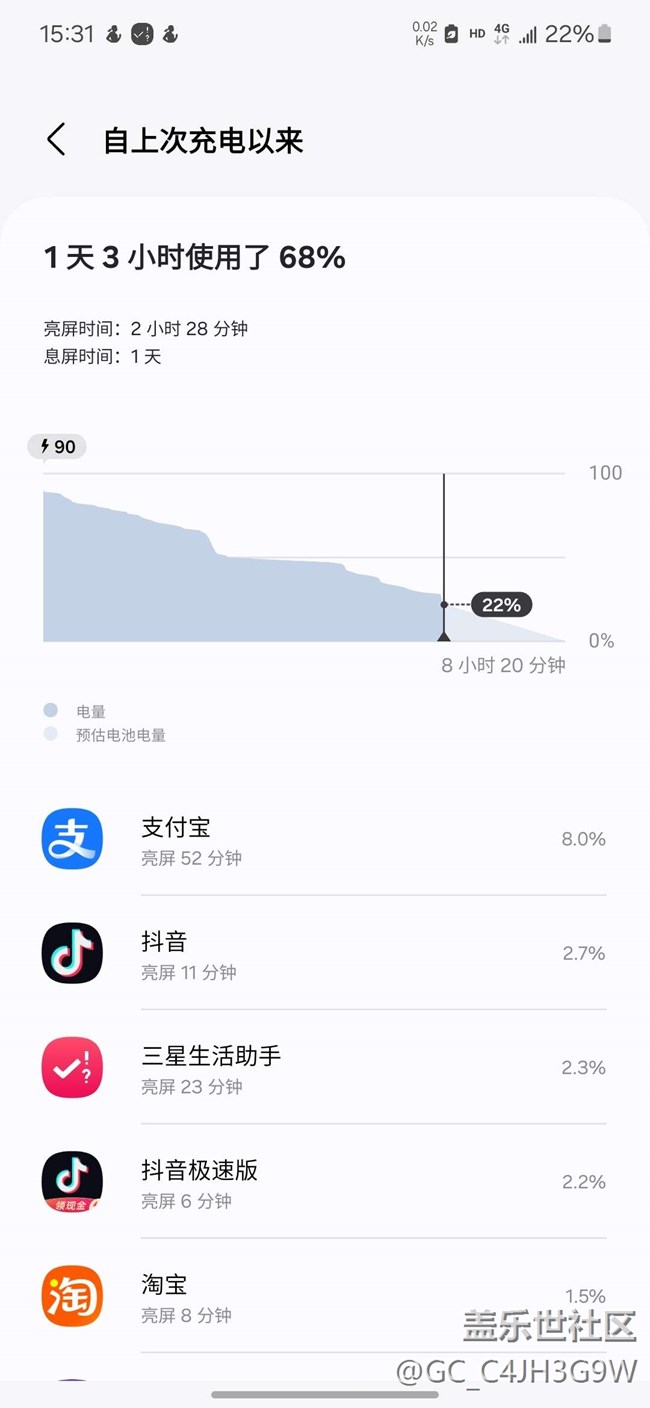Open 抖音 battery usage details
This screenshot has height=1408, width=650.
[x=325, y=953]
